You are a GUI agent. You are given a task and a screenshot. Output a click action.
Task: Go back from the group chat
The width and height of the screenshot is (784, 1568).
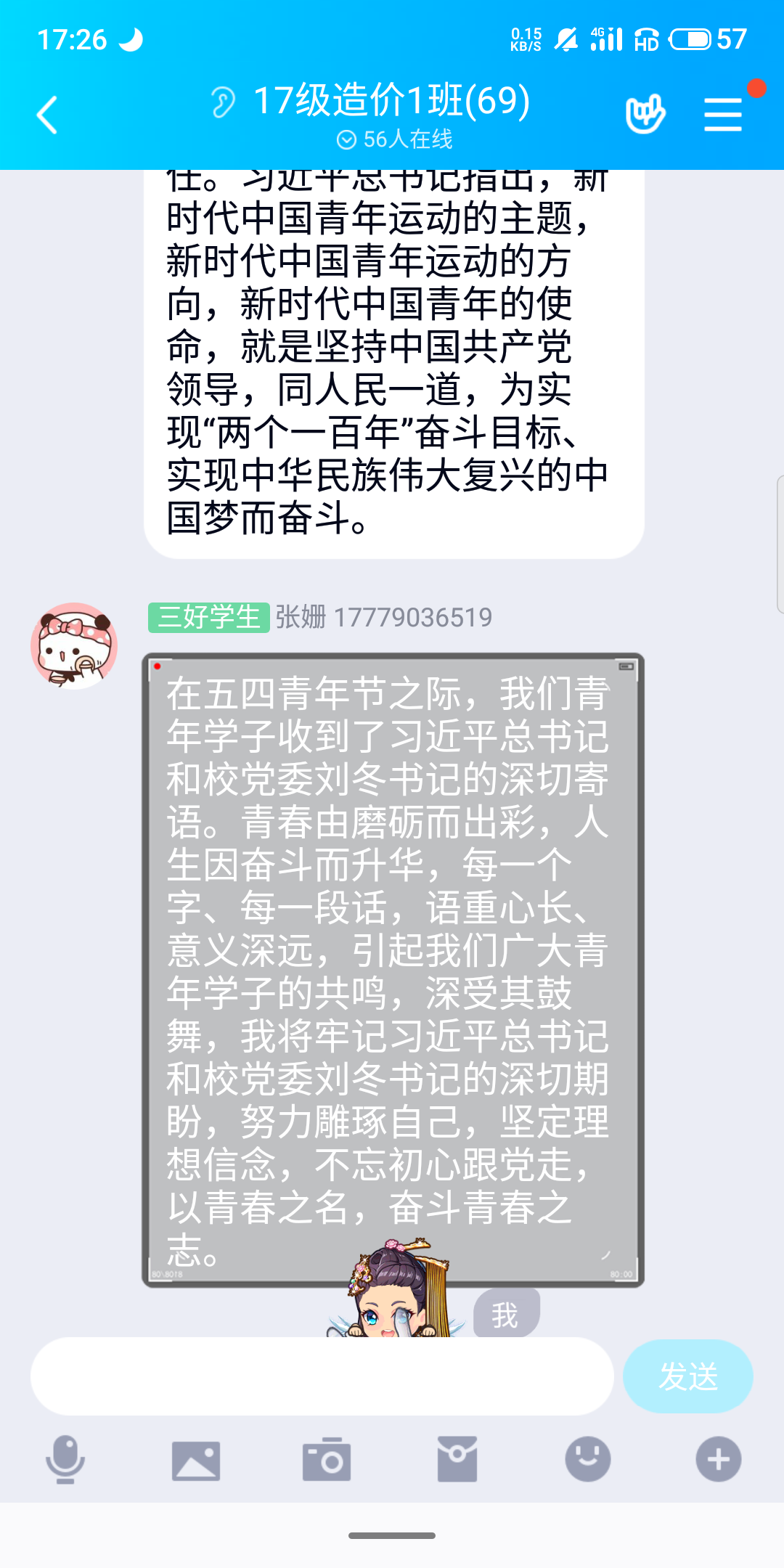tap(48, 115)
